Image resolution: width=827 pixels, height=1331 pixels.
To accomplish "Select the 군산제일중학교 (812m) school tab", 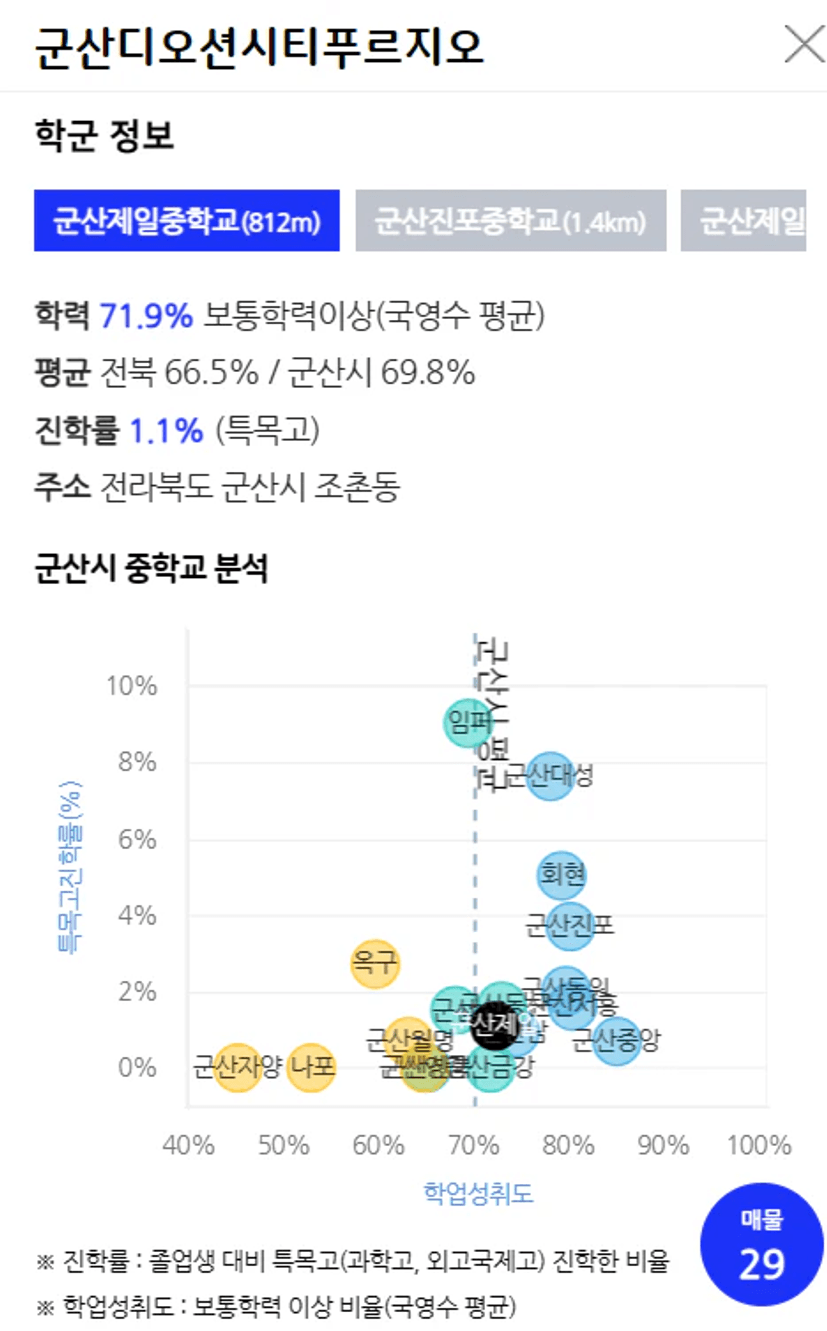I will click(x=187, y=220).
